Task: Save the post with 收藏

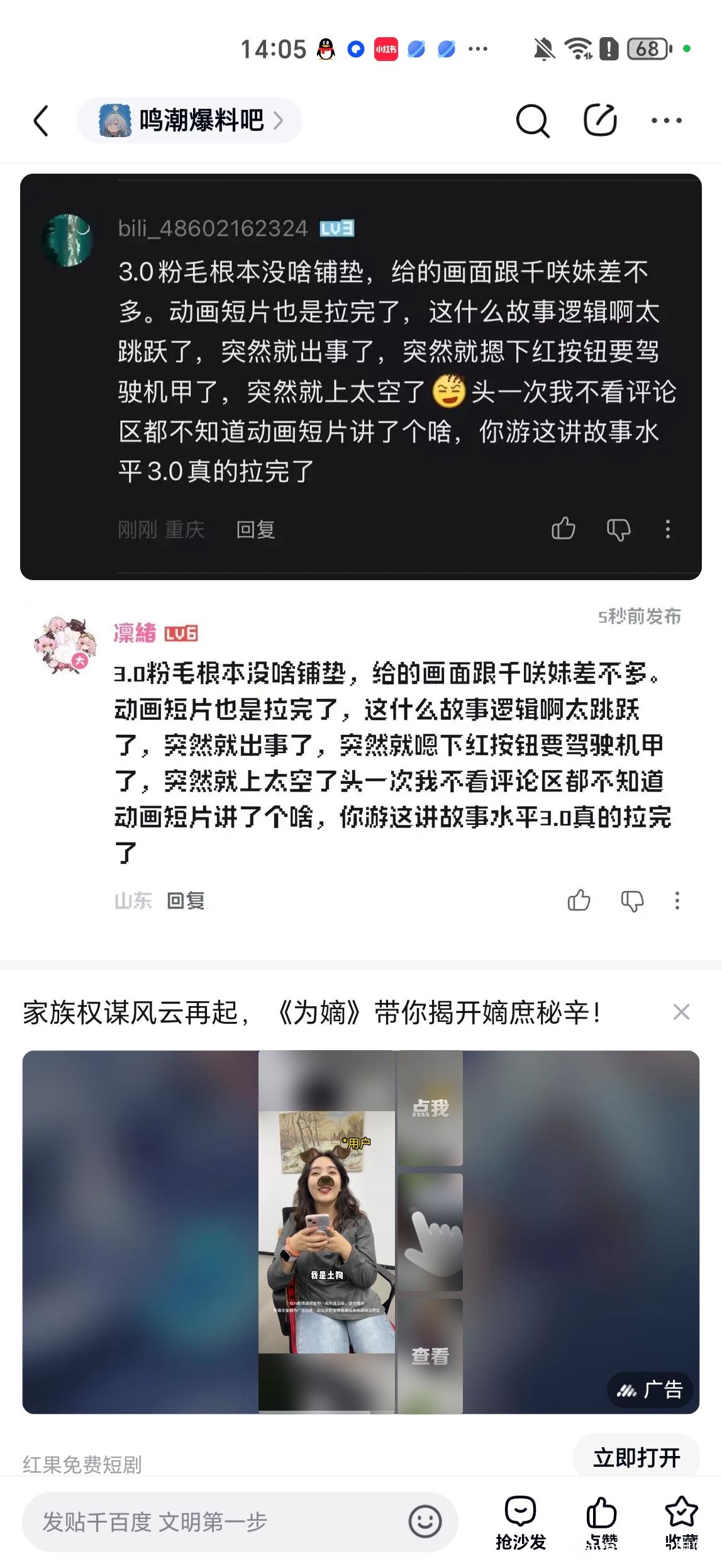Action: click(x=681, y=1522)
